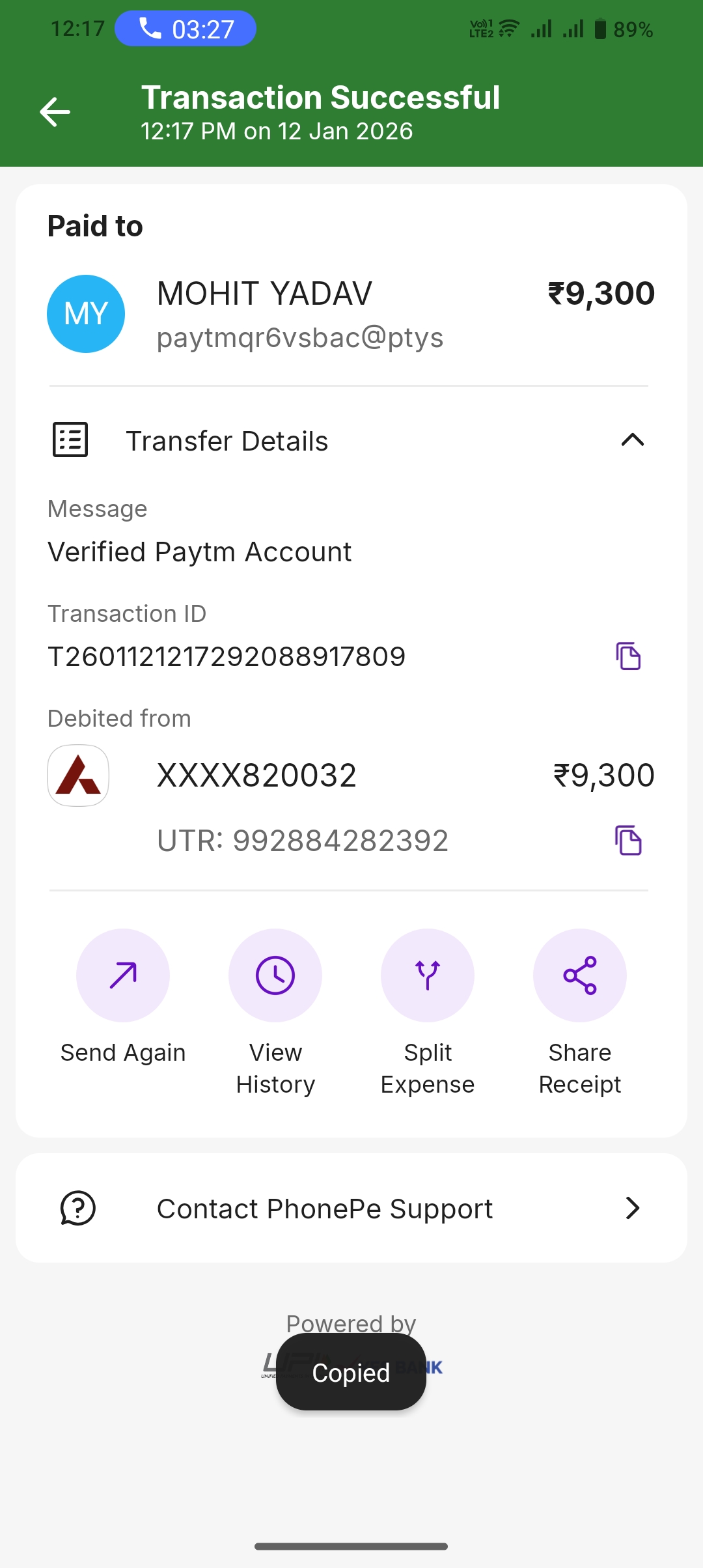Viewport: 703px width, 1568px height.
Task: Copy the UTR number
Action: pyautogui.click(x=628, y=840)
